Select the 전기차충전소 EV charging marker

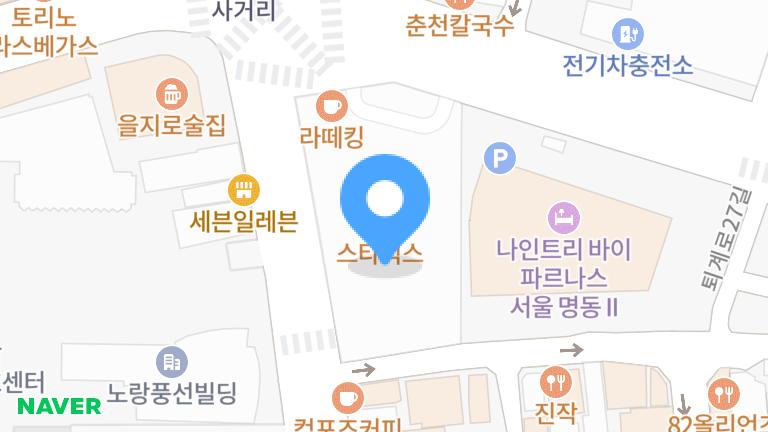point(627,34)
